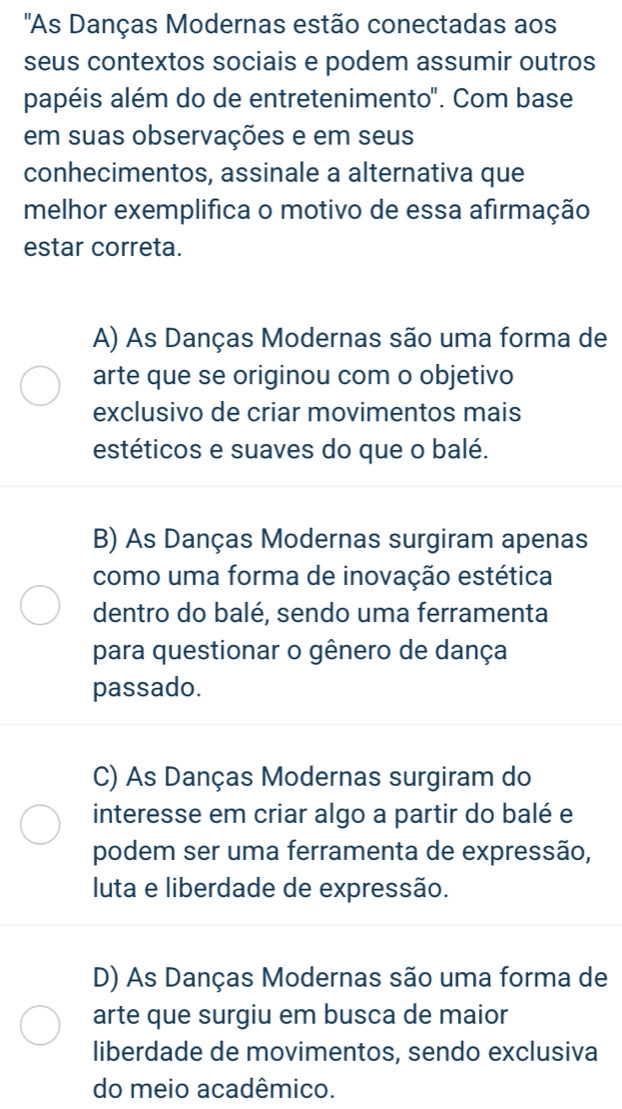The image size is (622, 1109).
Task: Choose answer B about inovação estética
Action: click(41, 605)
